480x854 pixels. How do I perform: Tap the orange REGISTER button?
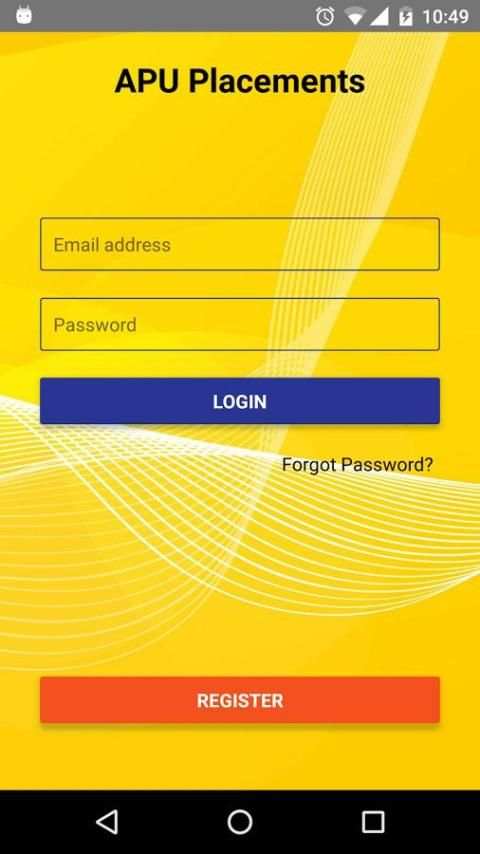pos(240,700)
